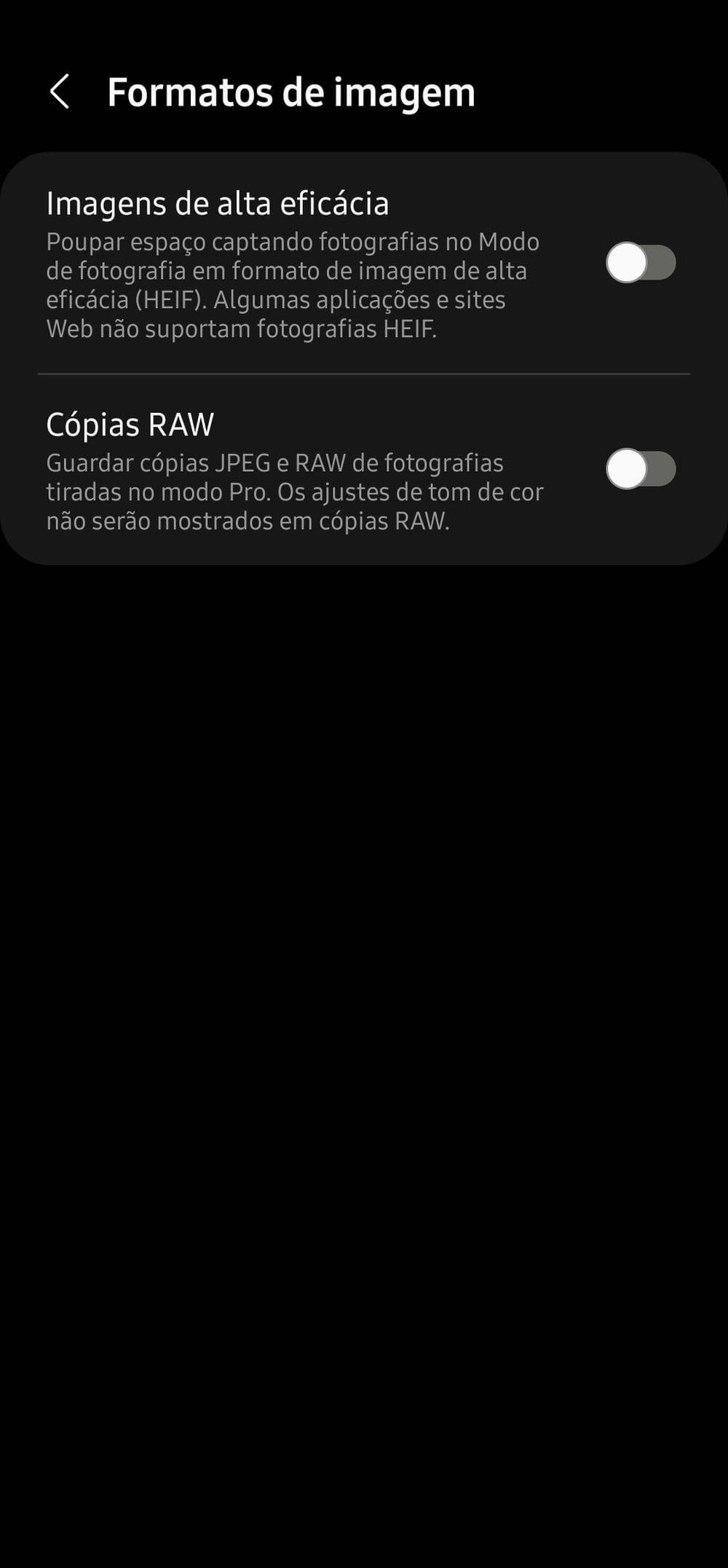
Task: Enable Imagens de alta eficácia switch
Action: (641, 263)
